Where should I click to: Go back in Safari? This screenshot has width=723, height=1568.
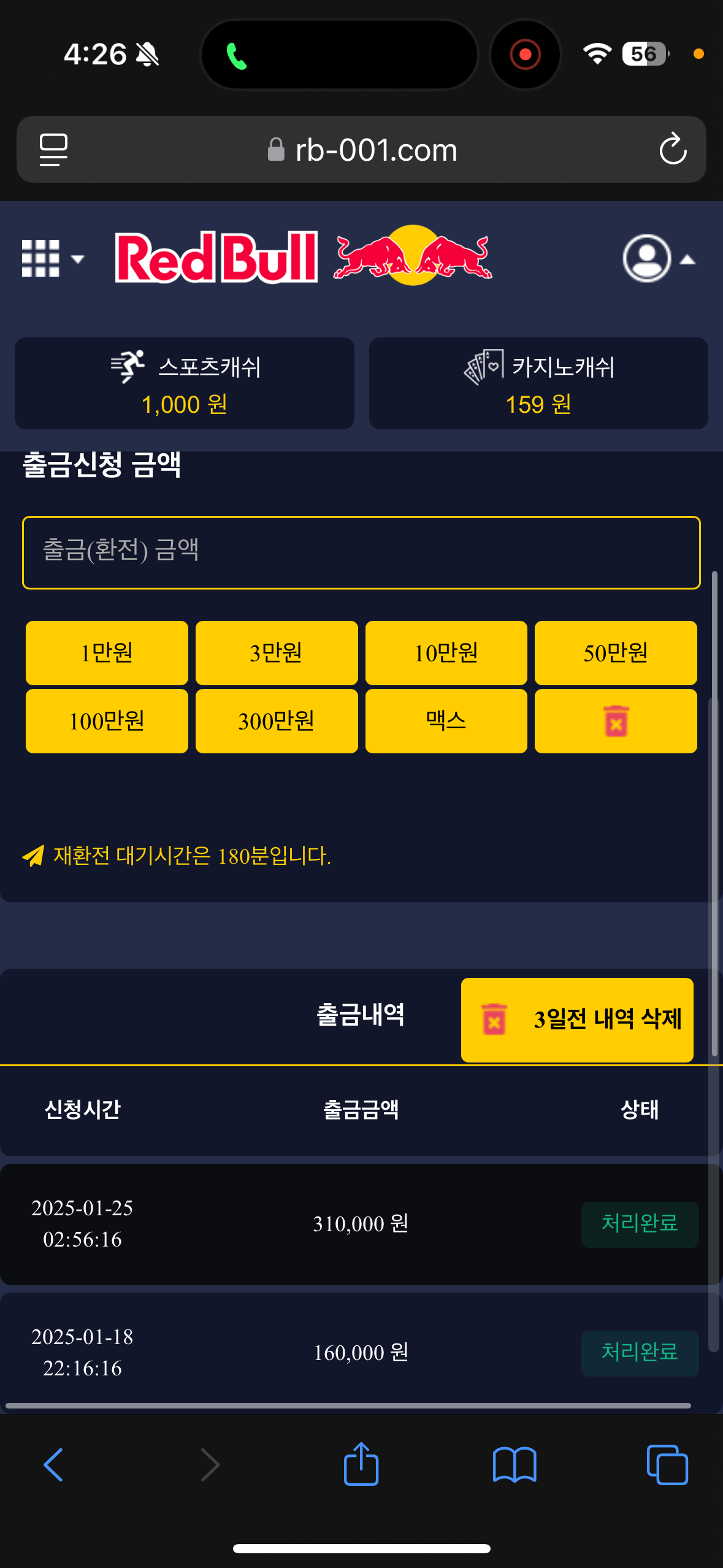tap(53, 1465)
